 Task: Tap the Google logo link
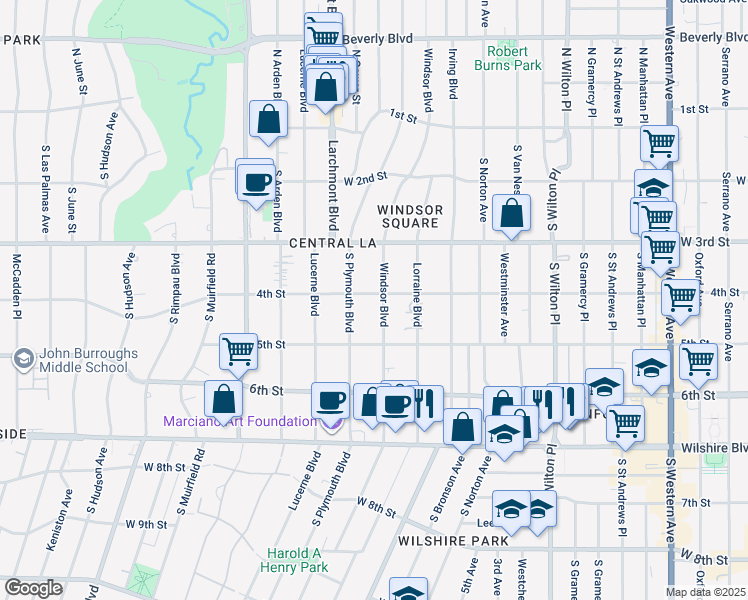33,588
